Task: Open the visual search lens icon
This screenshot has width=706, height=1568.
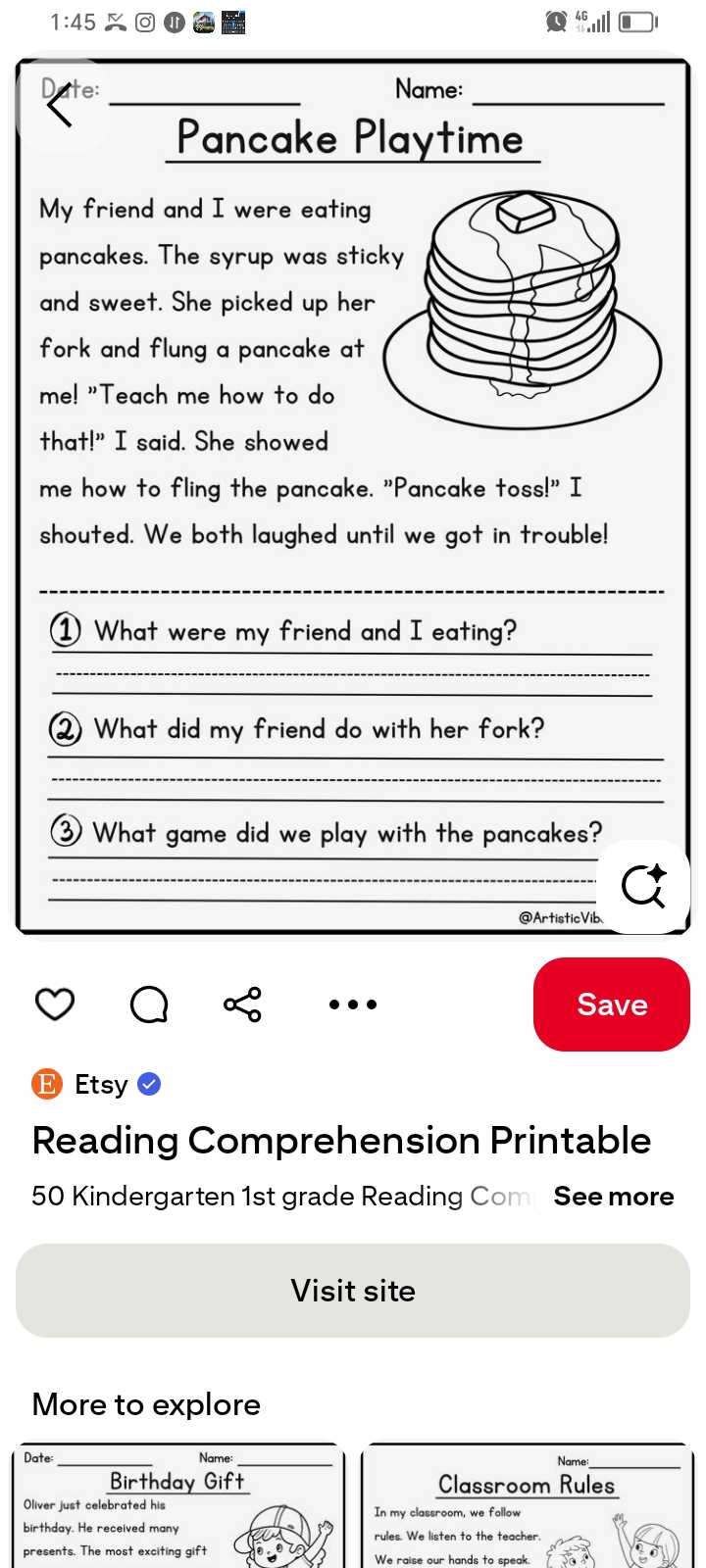Action: (643, 887)
